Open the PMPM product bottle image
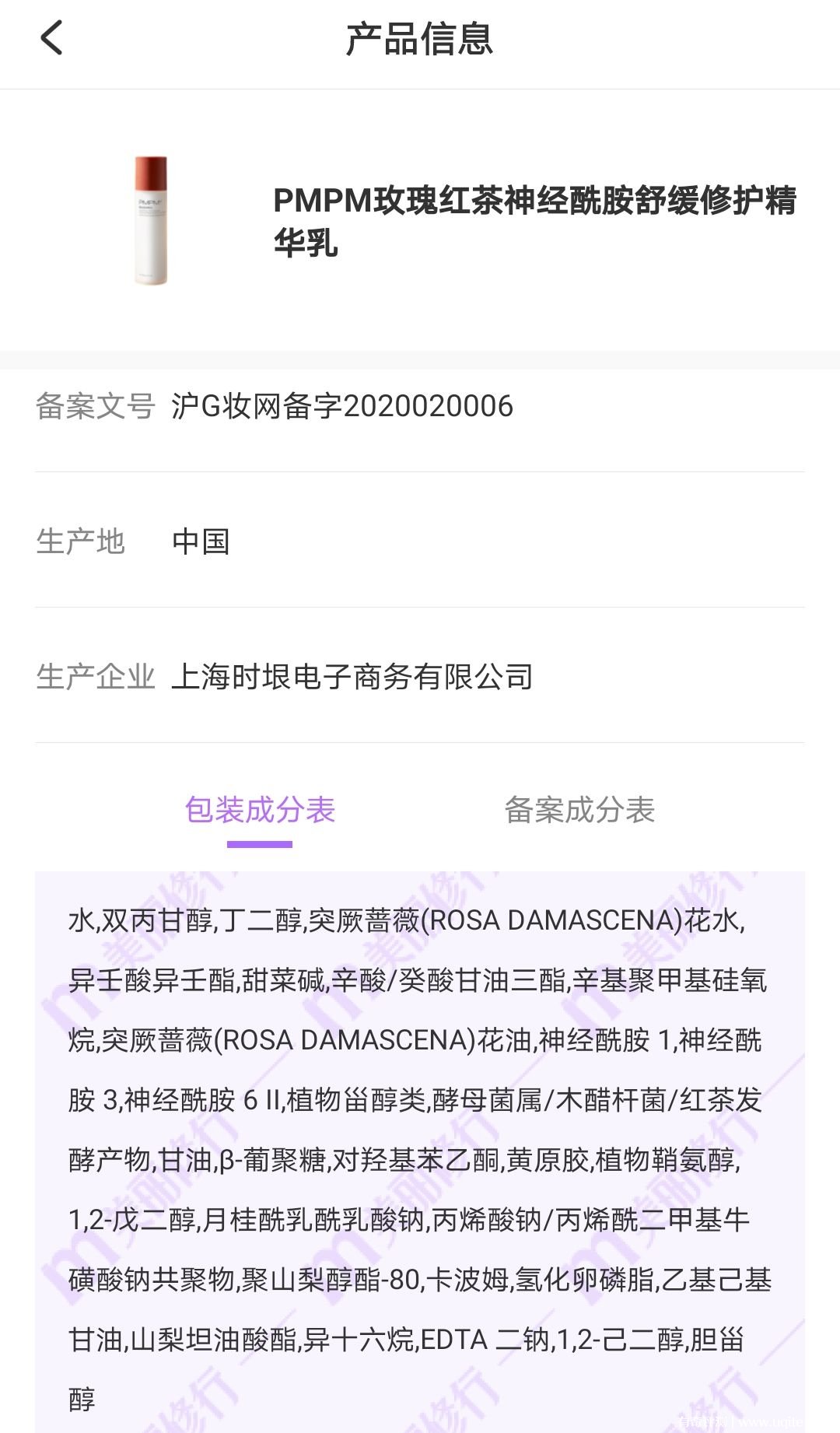 click(151, 221)
